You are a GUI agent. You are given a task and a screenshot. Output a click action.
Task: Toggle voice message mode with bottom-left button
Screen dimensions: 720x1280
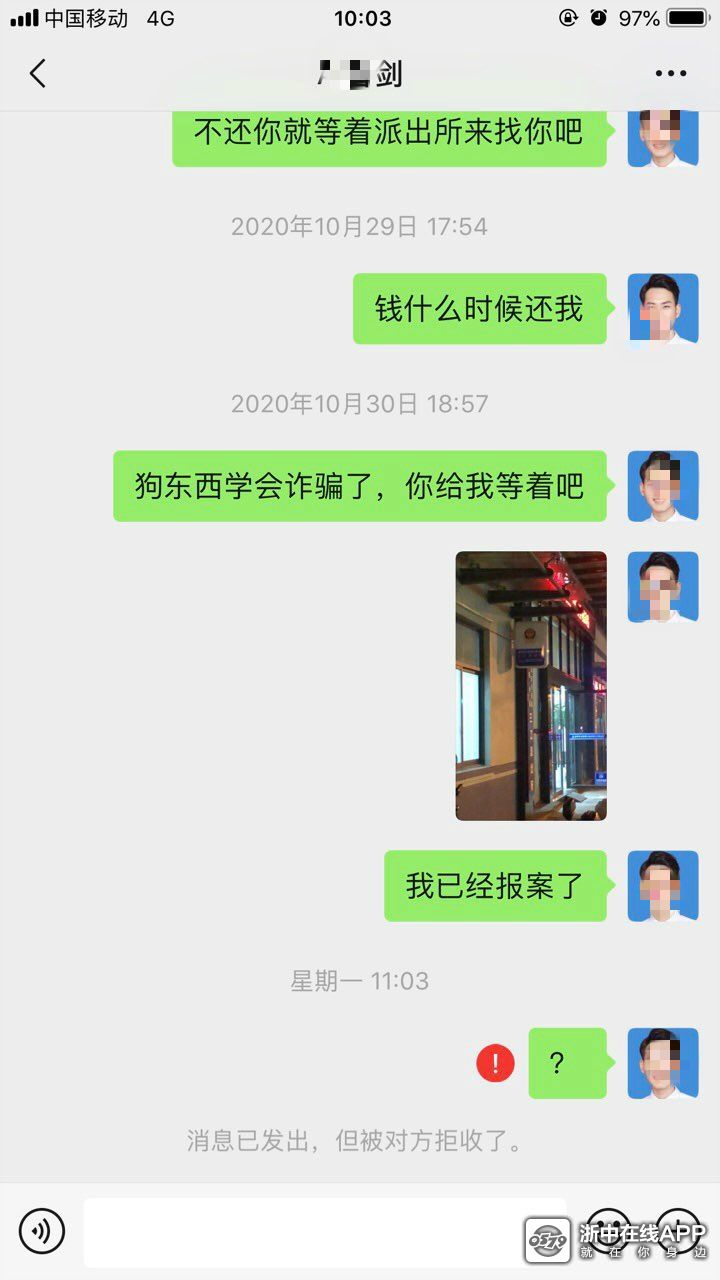coord(40,1231)
